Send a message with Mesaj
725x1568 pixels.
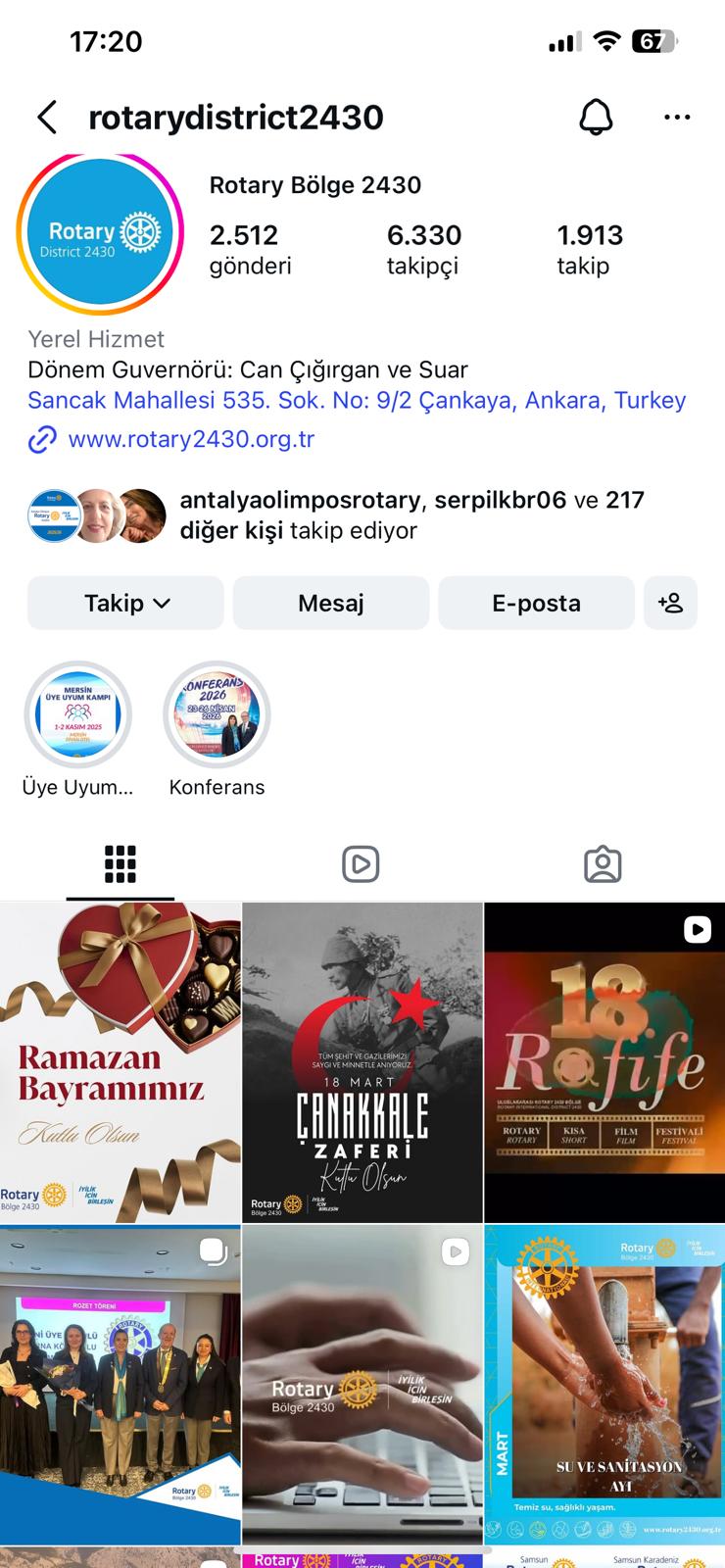pyautogui.click(x=331, y=603)
